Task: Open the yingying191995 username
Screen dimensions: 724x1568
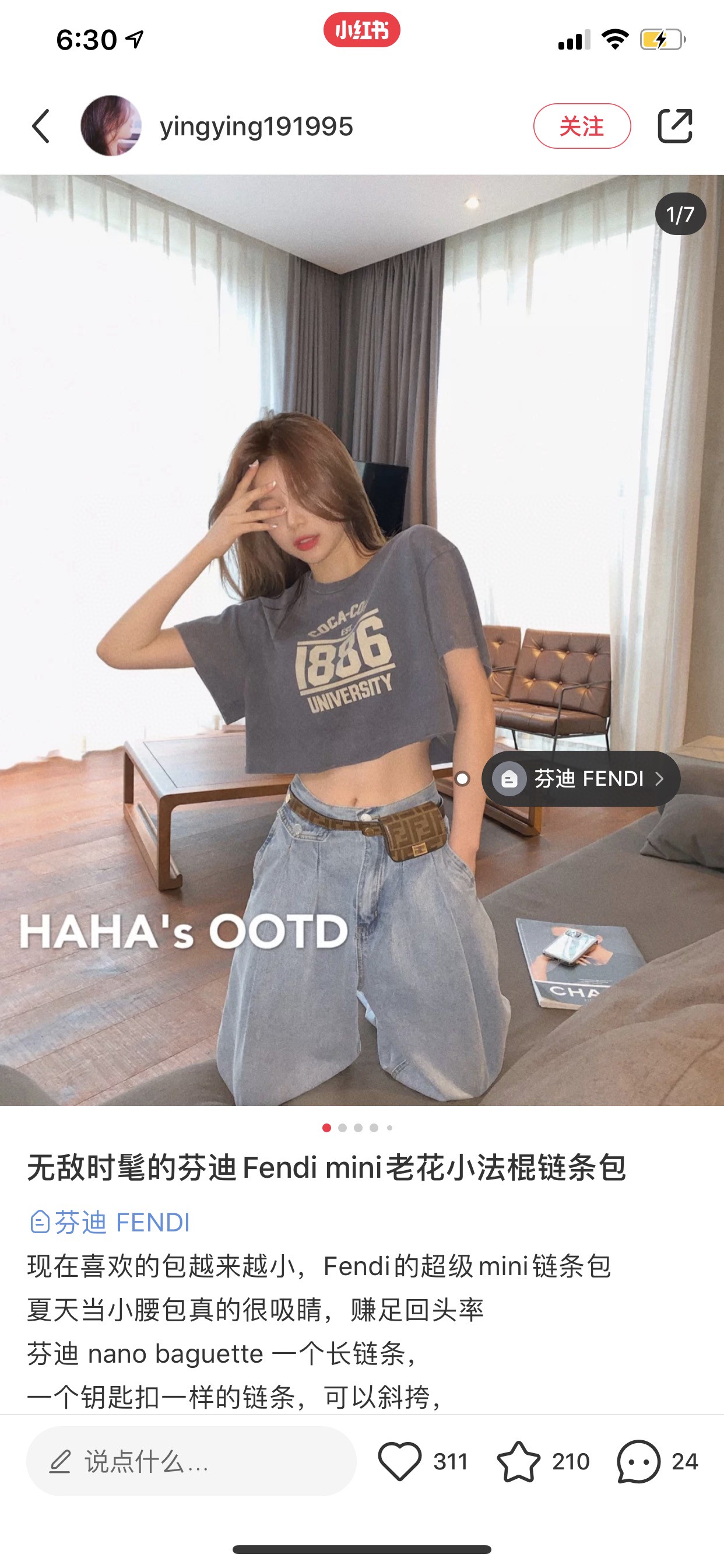Action: click(x=256, y=127)
